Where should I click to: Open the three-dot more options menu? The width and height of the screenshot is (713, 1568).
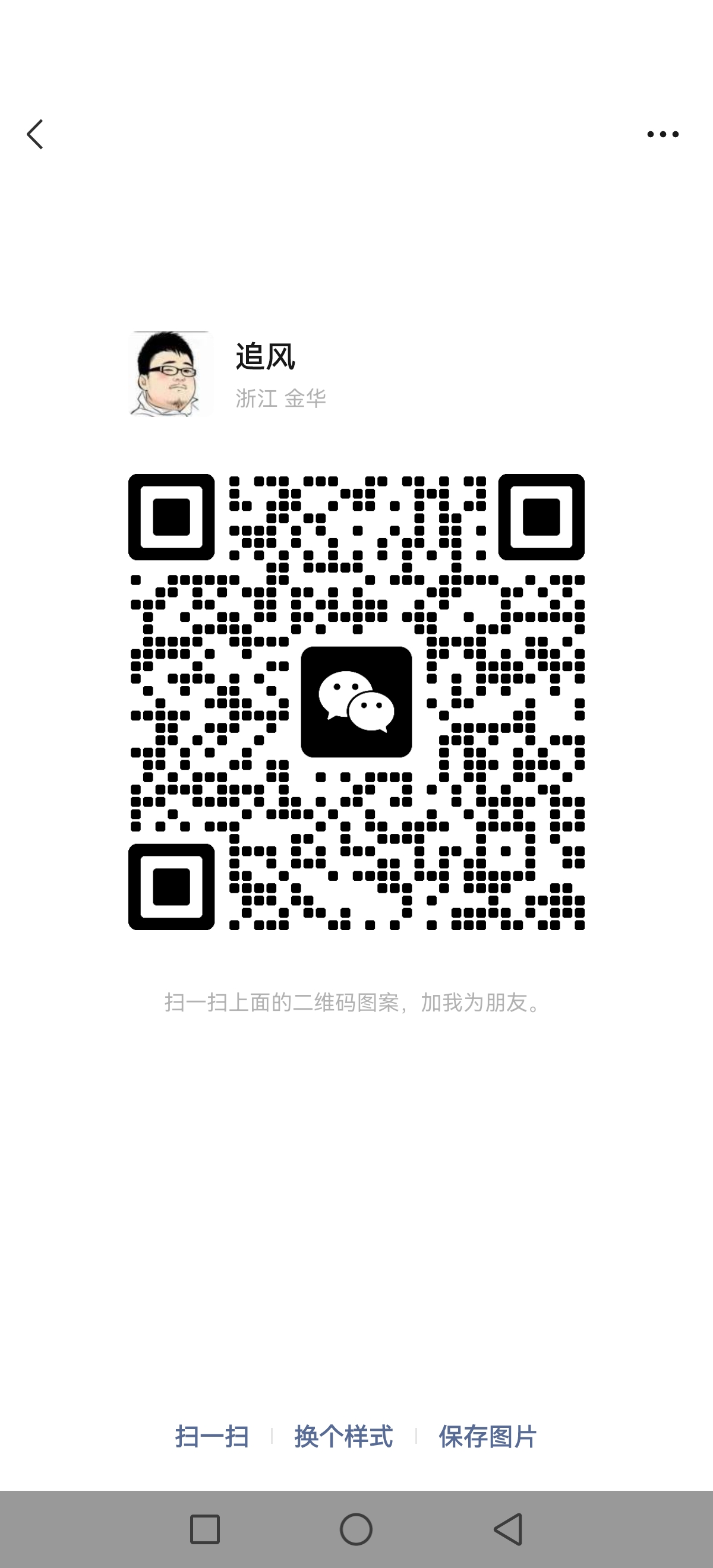(x=662, y=134)
